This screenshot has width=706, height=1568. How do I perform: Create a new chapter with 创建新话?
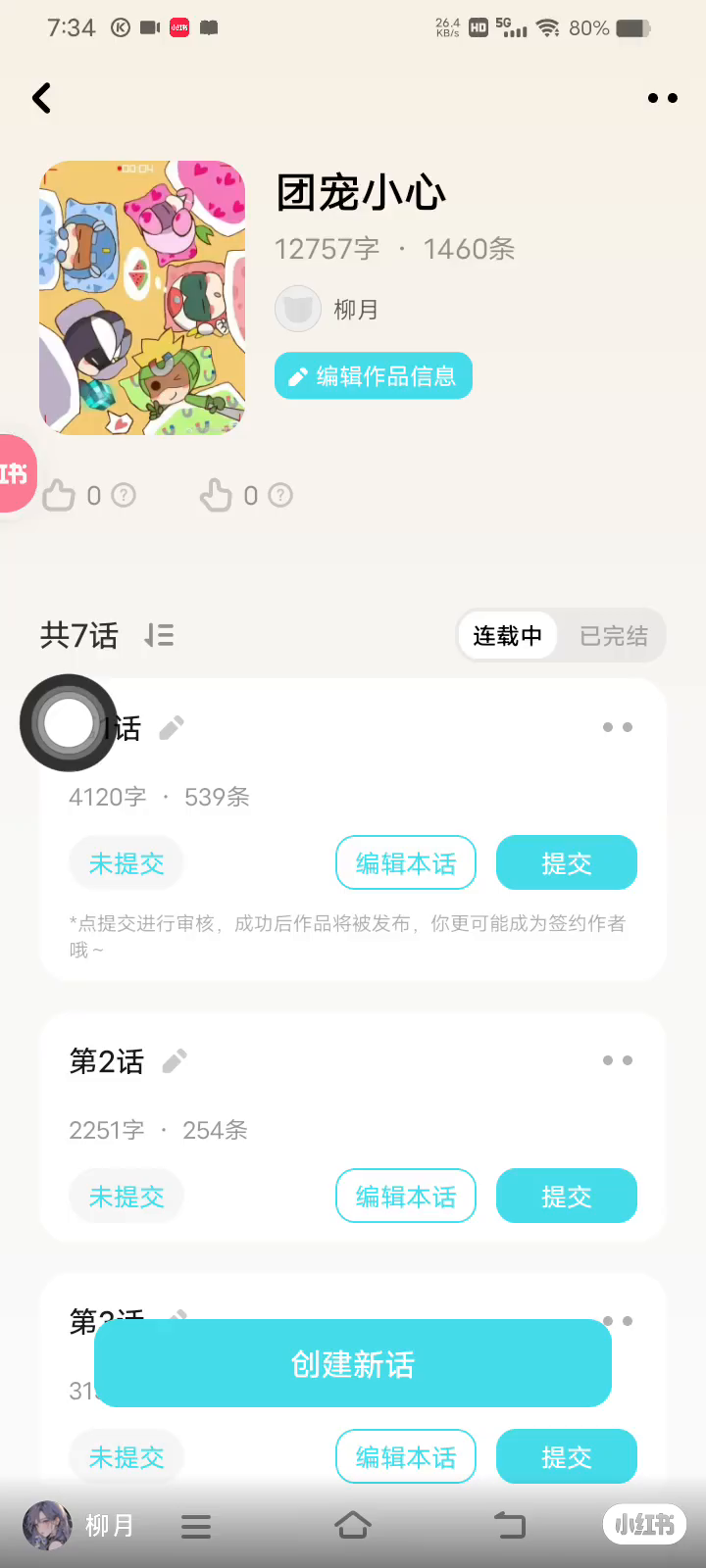[353, 1363]
